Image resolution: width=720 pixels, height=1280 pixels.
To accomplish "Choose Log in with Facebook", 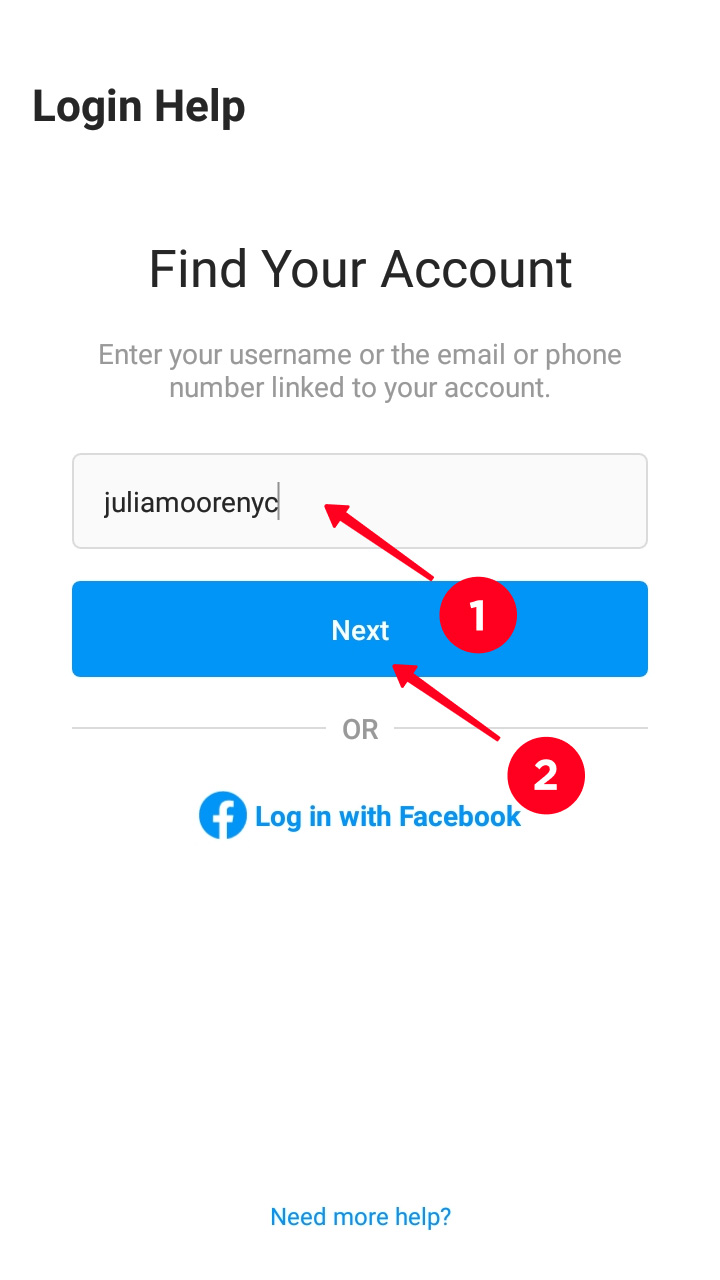I will coord(360,816).
